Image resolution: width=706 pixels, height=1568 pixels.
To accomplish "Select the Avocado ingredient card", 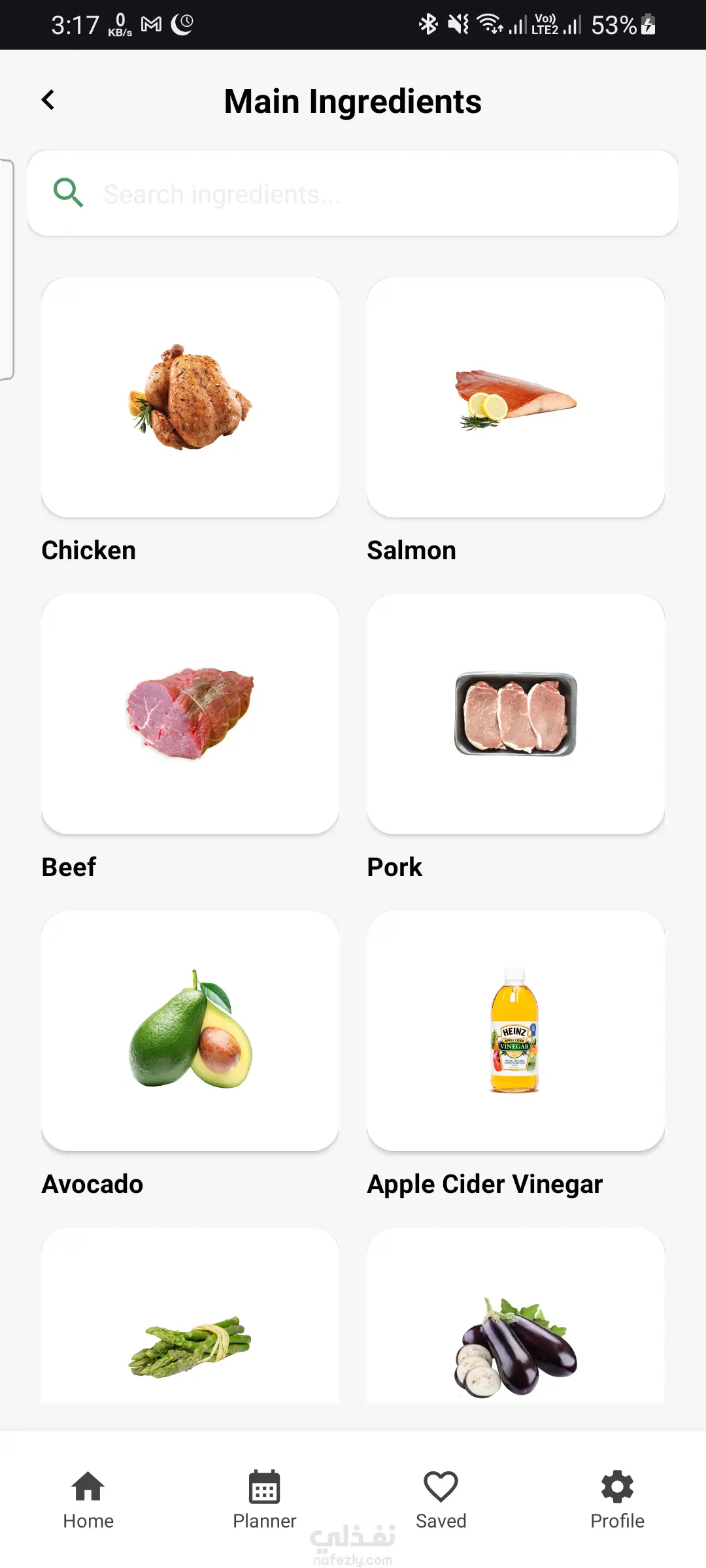I will 190,1030.
